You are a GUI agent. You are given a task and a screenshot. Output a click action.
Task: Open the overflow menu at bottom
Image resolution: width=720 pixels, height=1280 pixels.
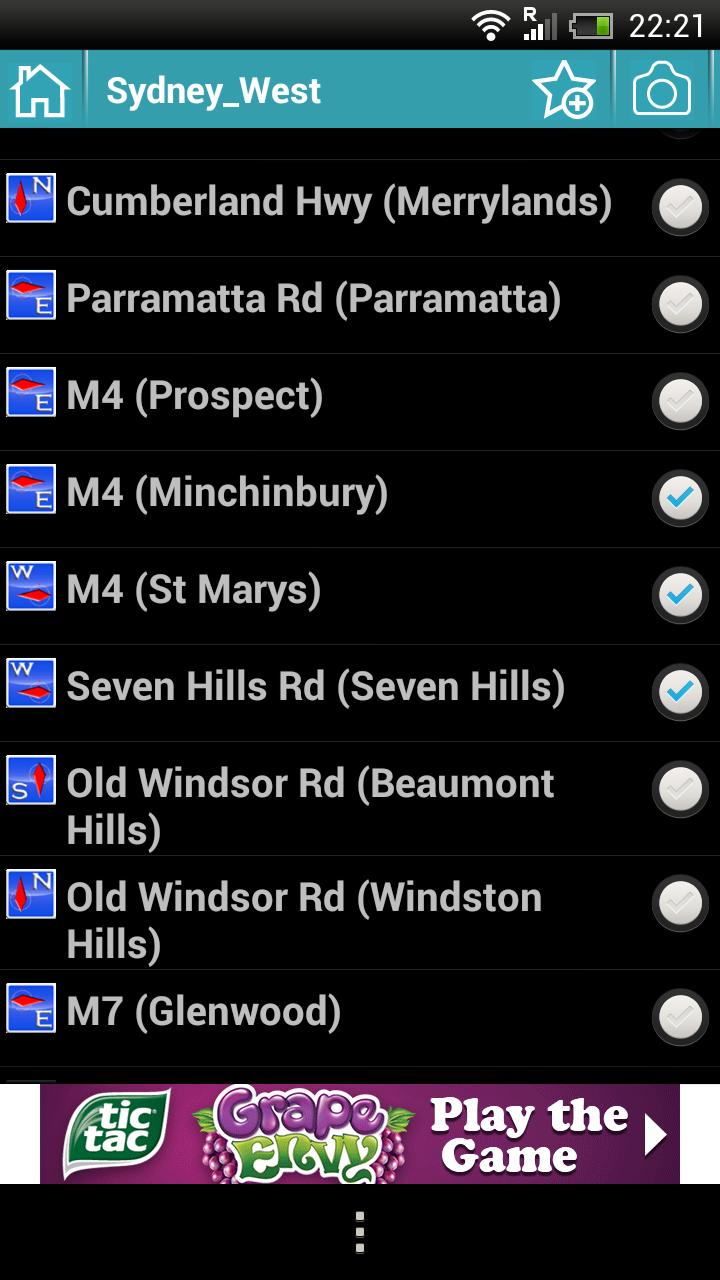tap(359, 1232)
